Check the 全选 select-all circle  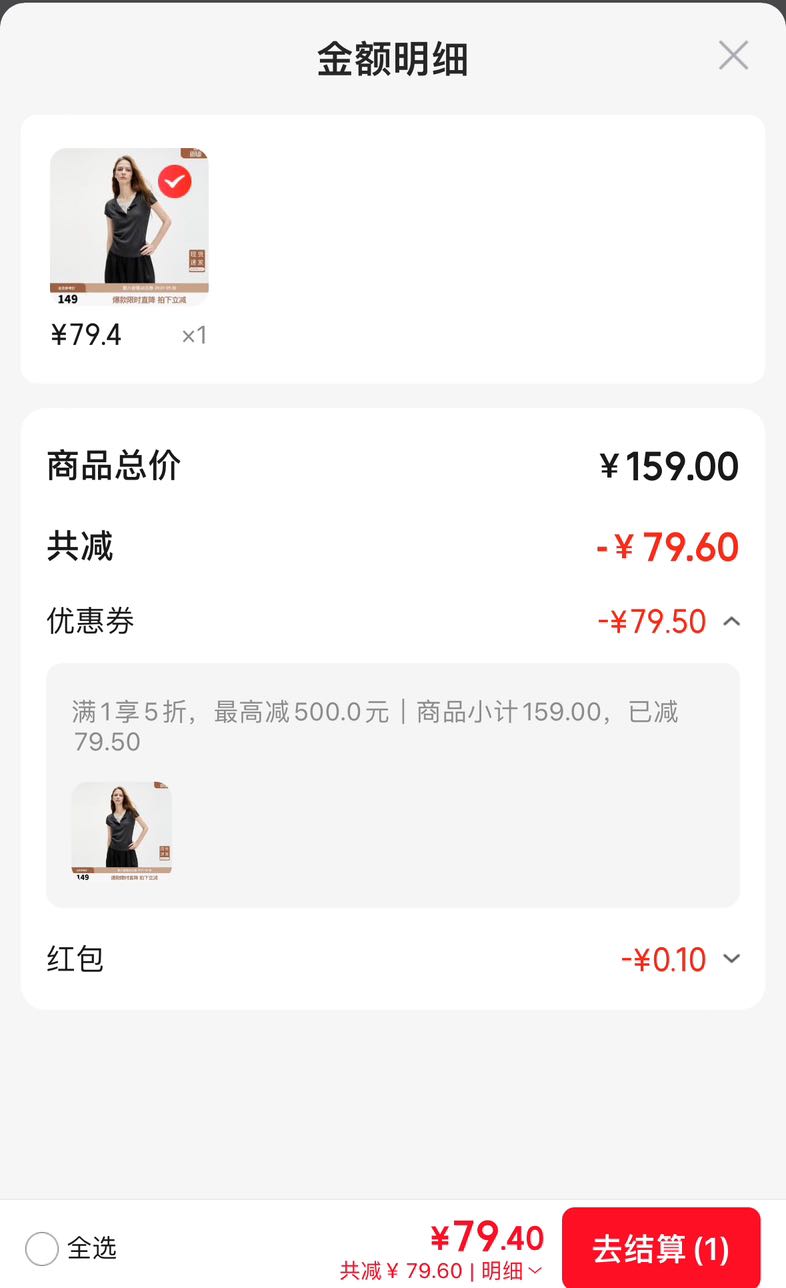42,1248
